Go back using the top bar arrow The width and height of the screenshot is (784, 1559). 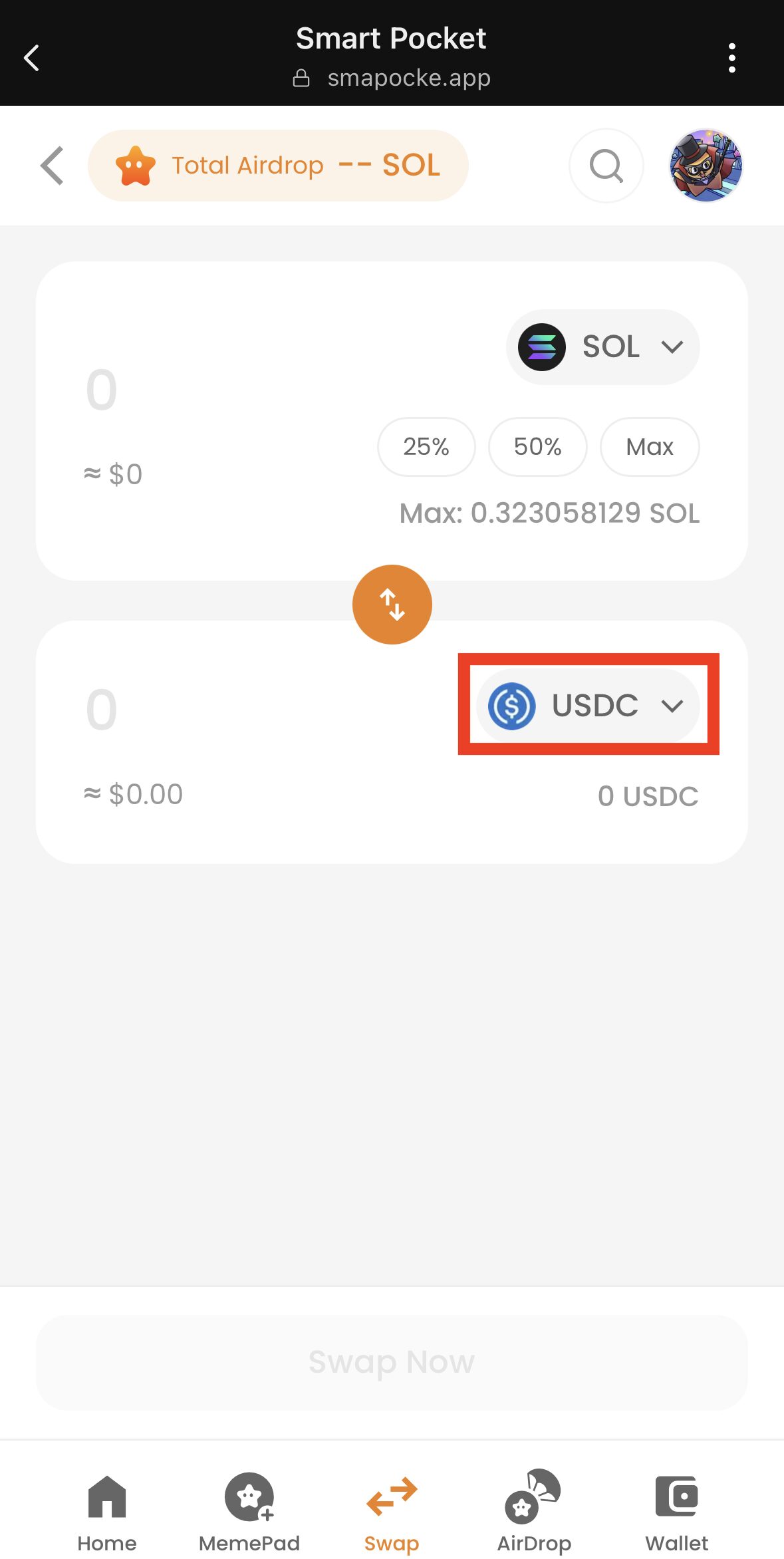(31, 58)
